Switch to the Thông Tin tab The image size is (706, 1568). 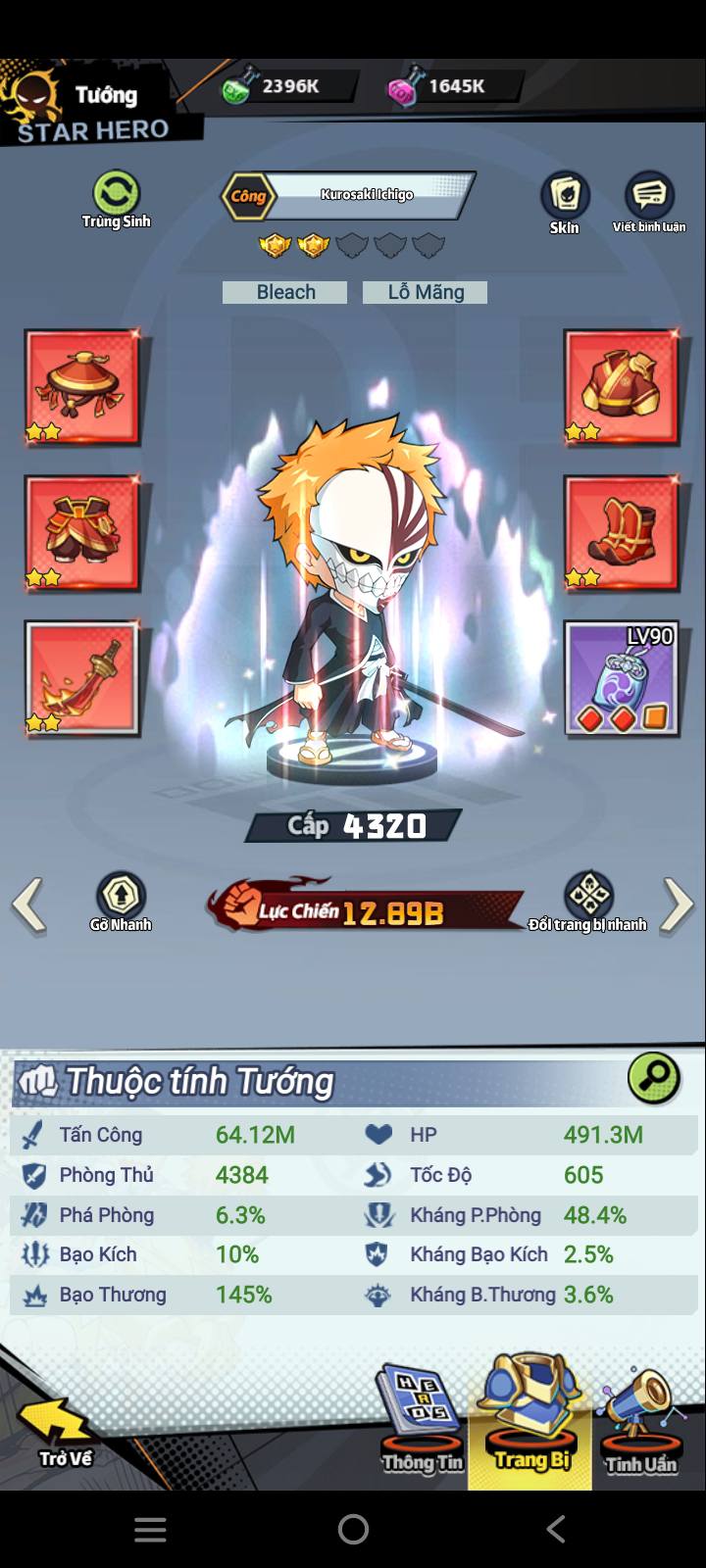tap(422, 1421)
